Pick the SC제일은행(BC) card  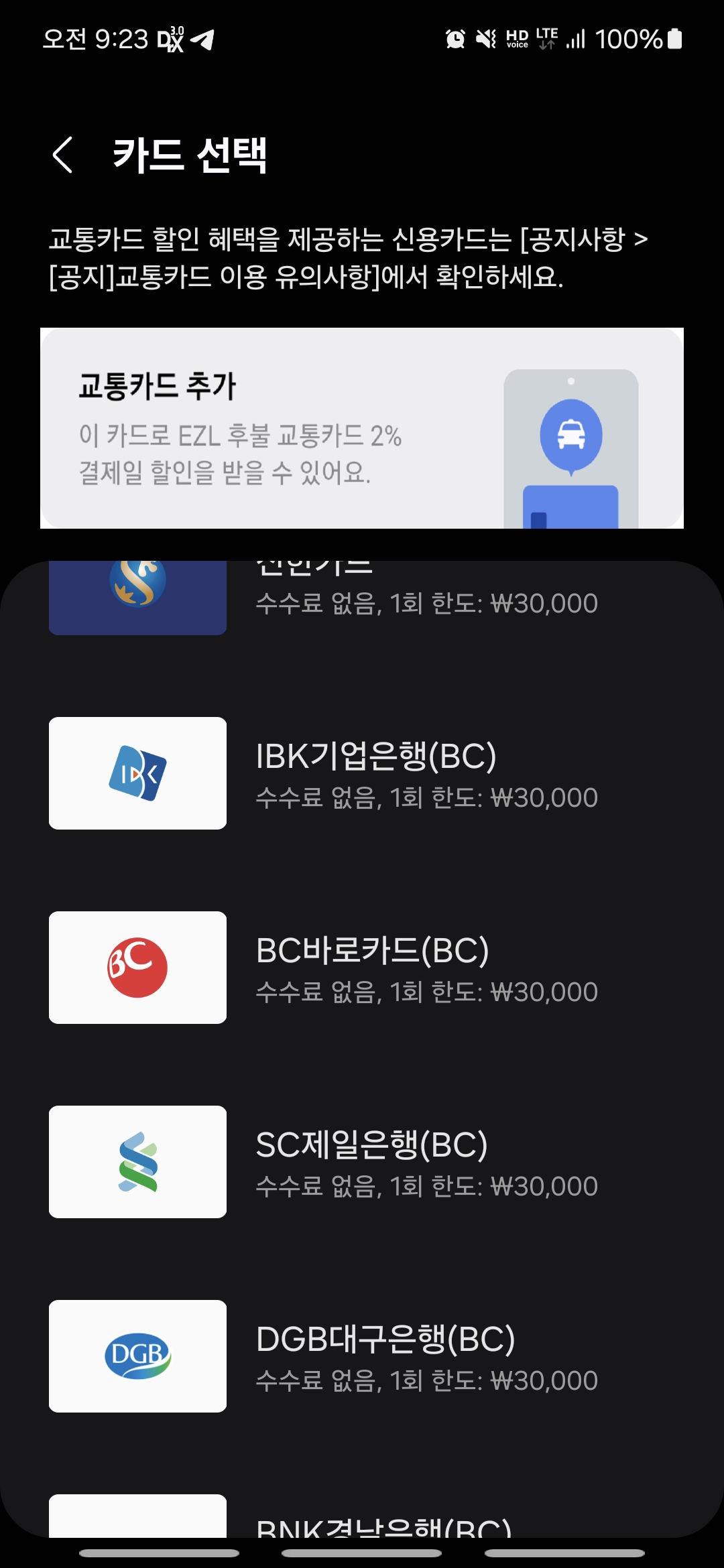[362, 1162]
